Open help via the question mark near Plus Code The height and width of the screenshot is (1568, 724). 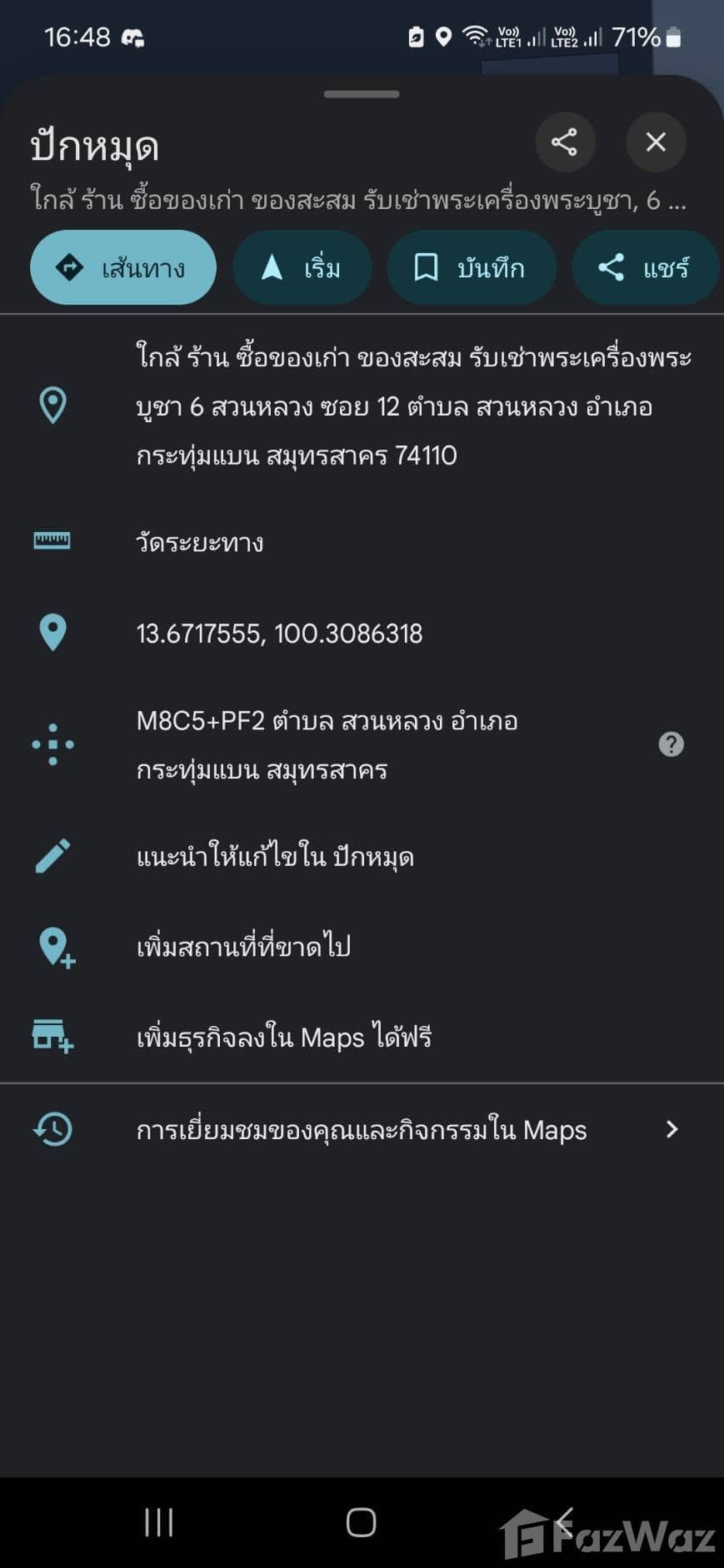(x=671, y=744)
